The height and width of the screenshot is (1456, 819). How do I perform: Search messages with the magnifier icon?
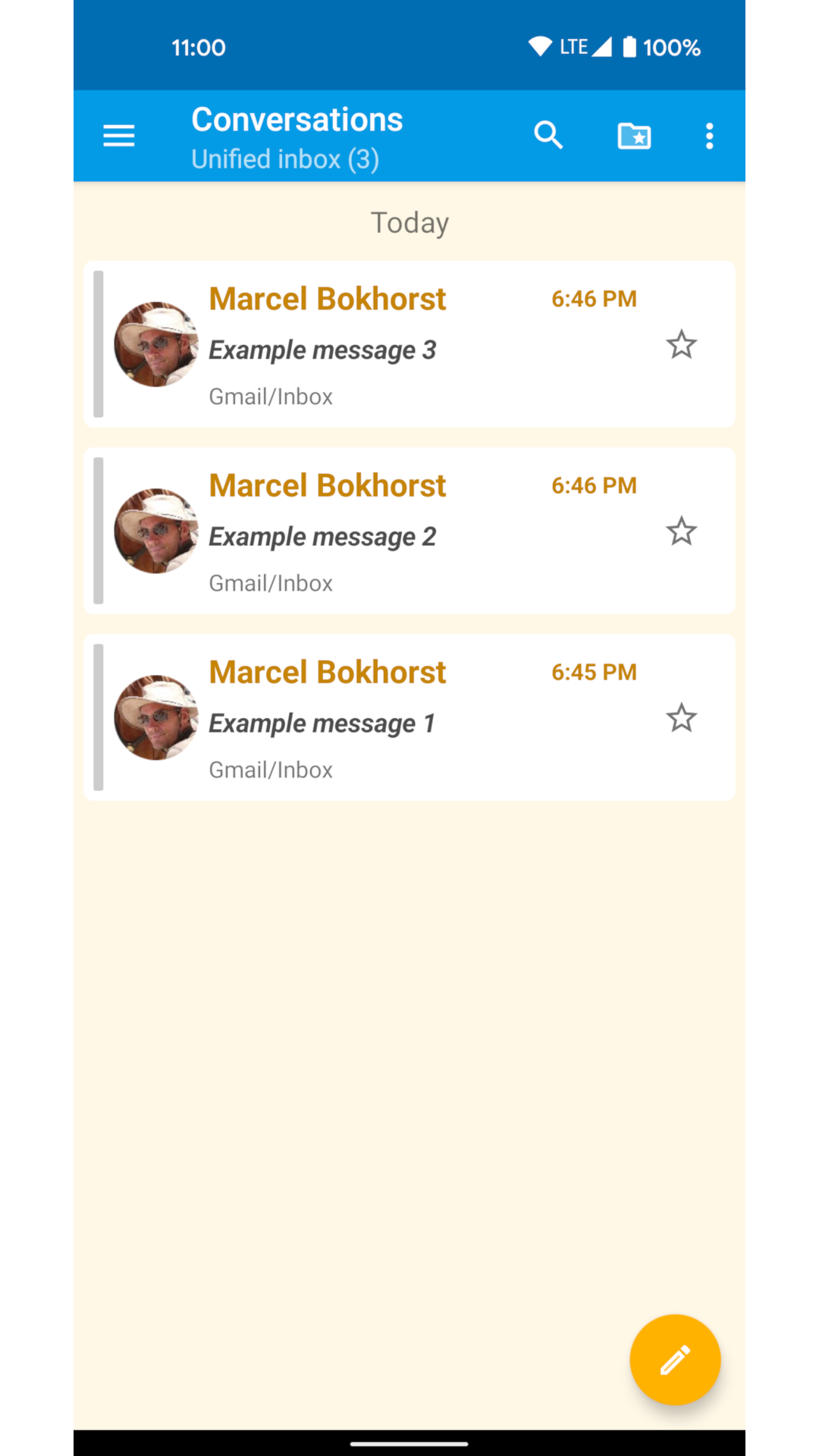point(548,136)
